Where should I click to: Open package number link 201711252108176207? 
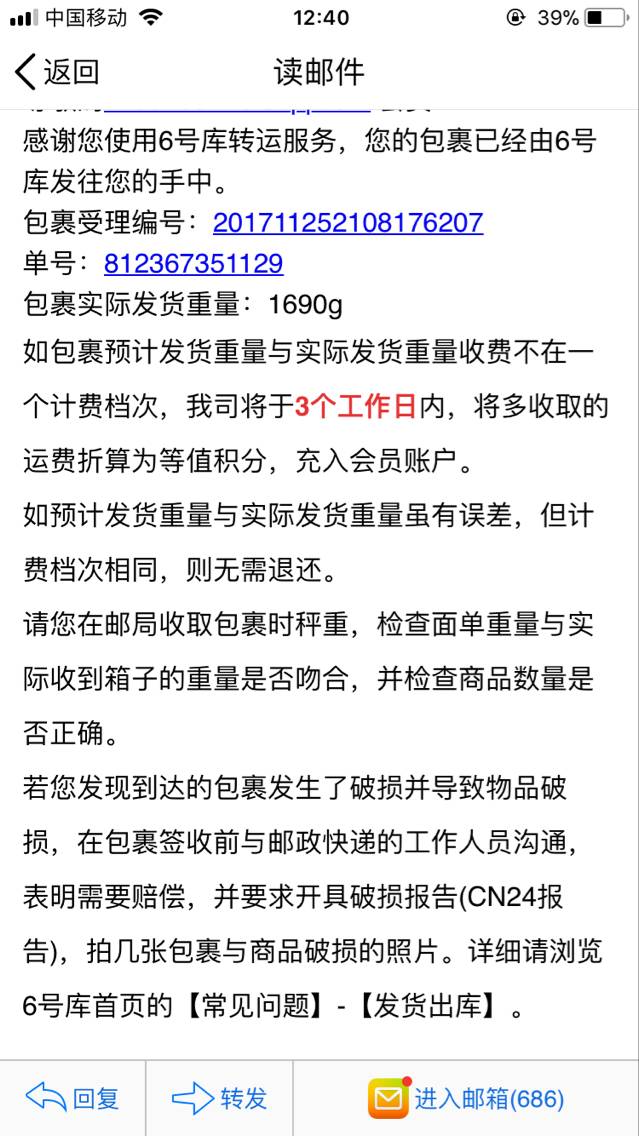pos(348,222)
